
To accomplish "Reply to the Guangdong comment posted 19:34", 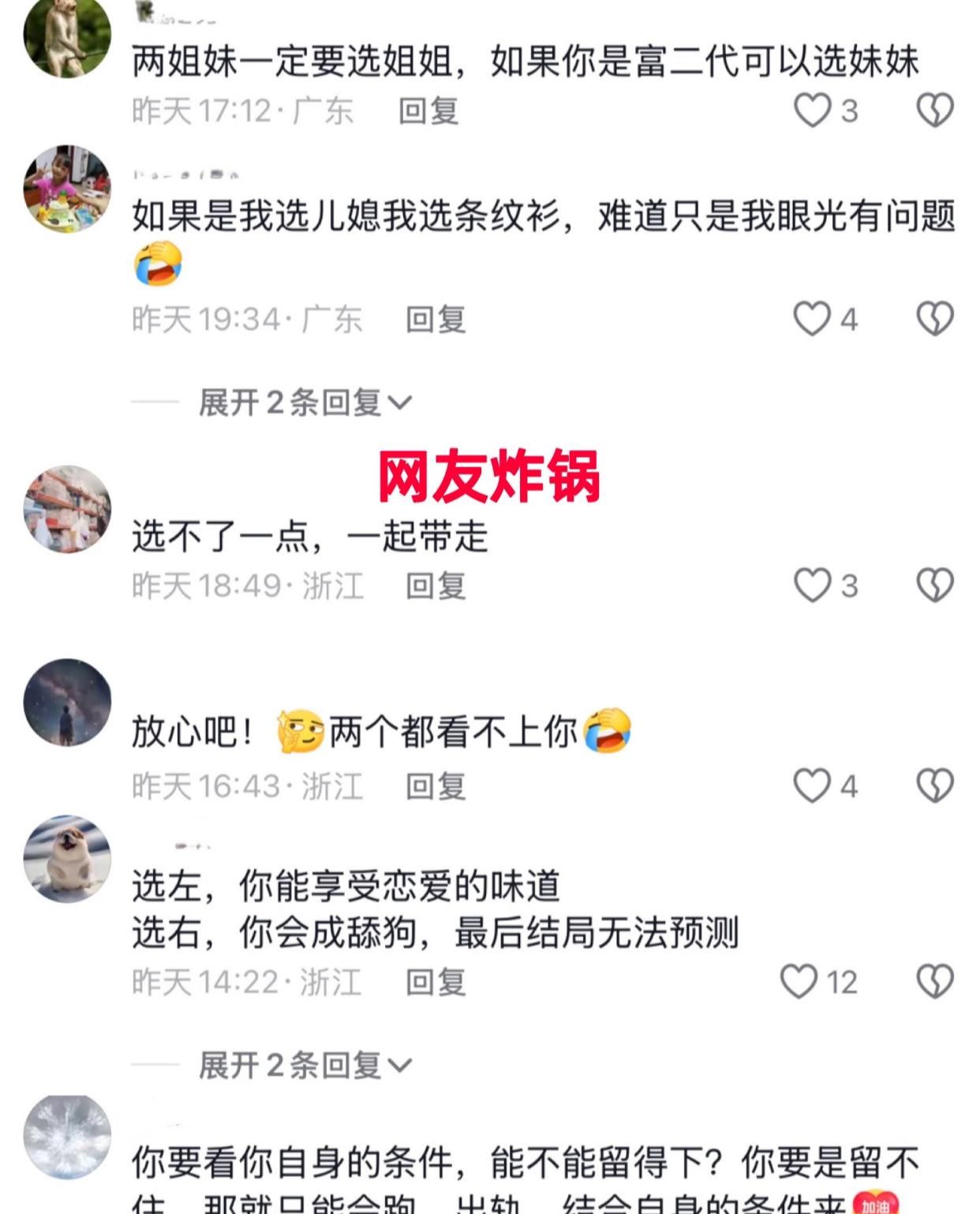I will (x=436, y=319).
